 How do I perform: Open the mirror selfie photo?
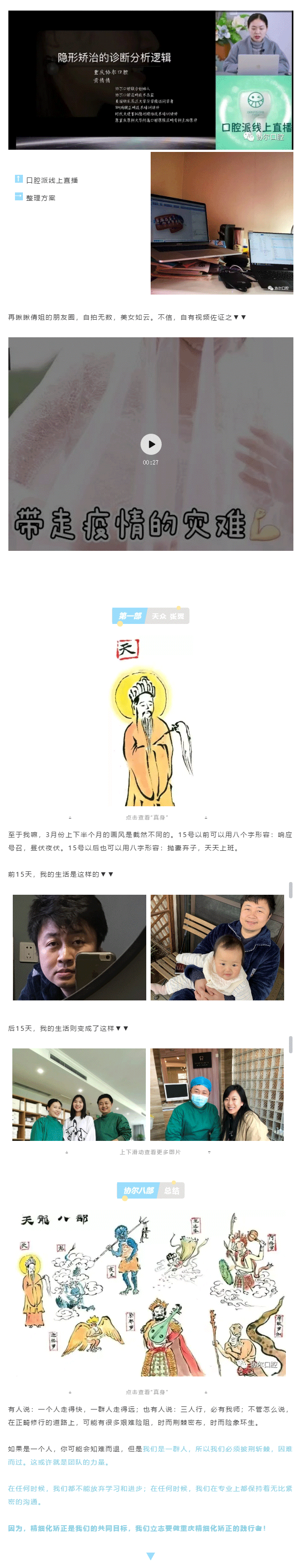(79, 947)
